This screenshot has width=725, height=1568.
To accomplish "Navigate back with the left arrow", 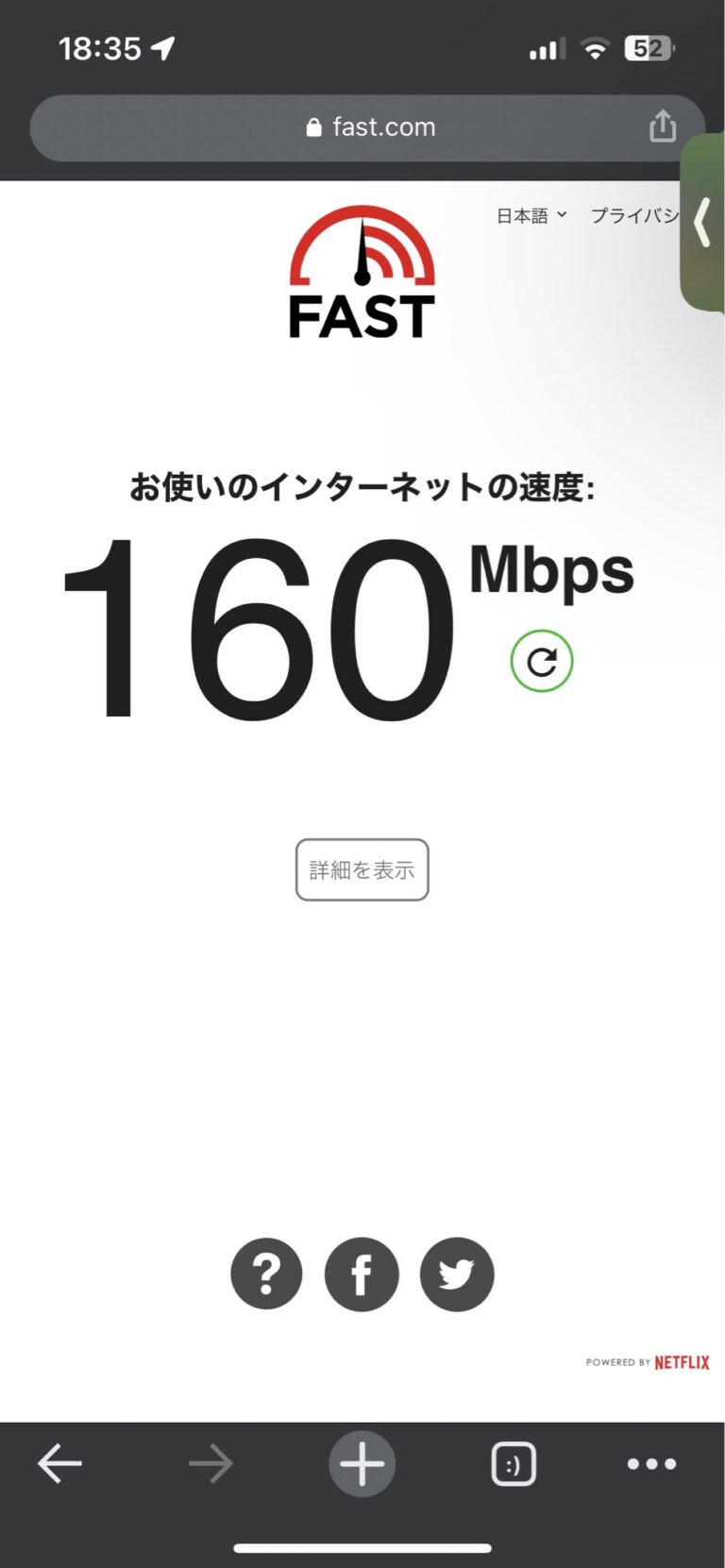I will click(60, 1463).
